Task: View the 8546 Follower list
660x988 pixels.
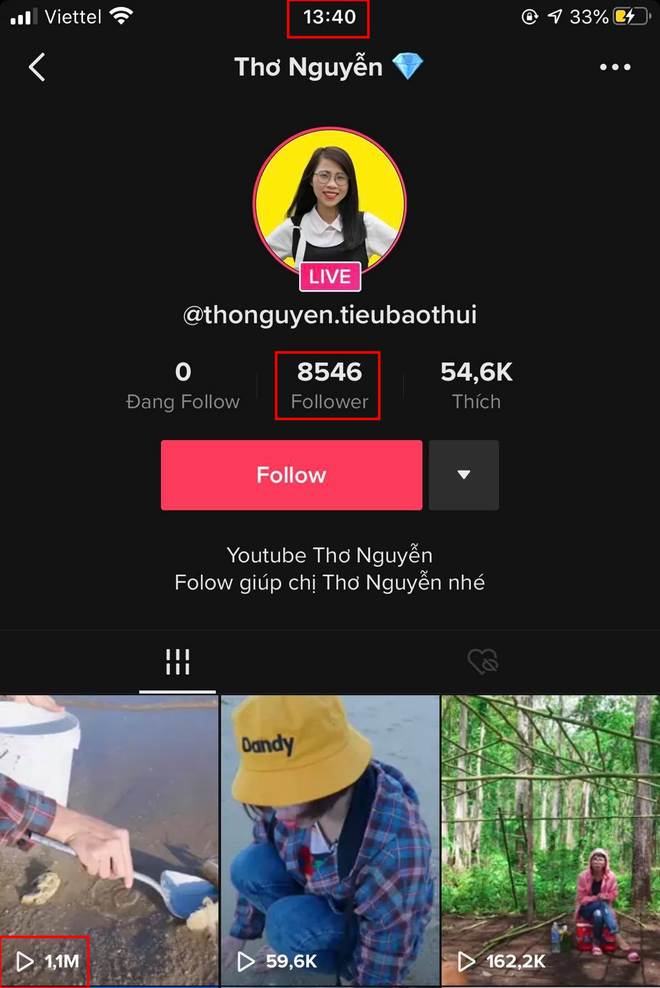Action: tap(329, 385)
